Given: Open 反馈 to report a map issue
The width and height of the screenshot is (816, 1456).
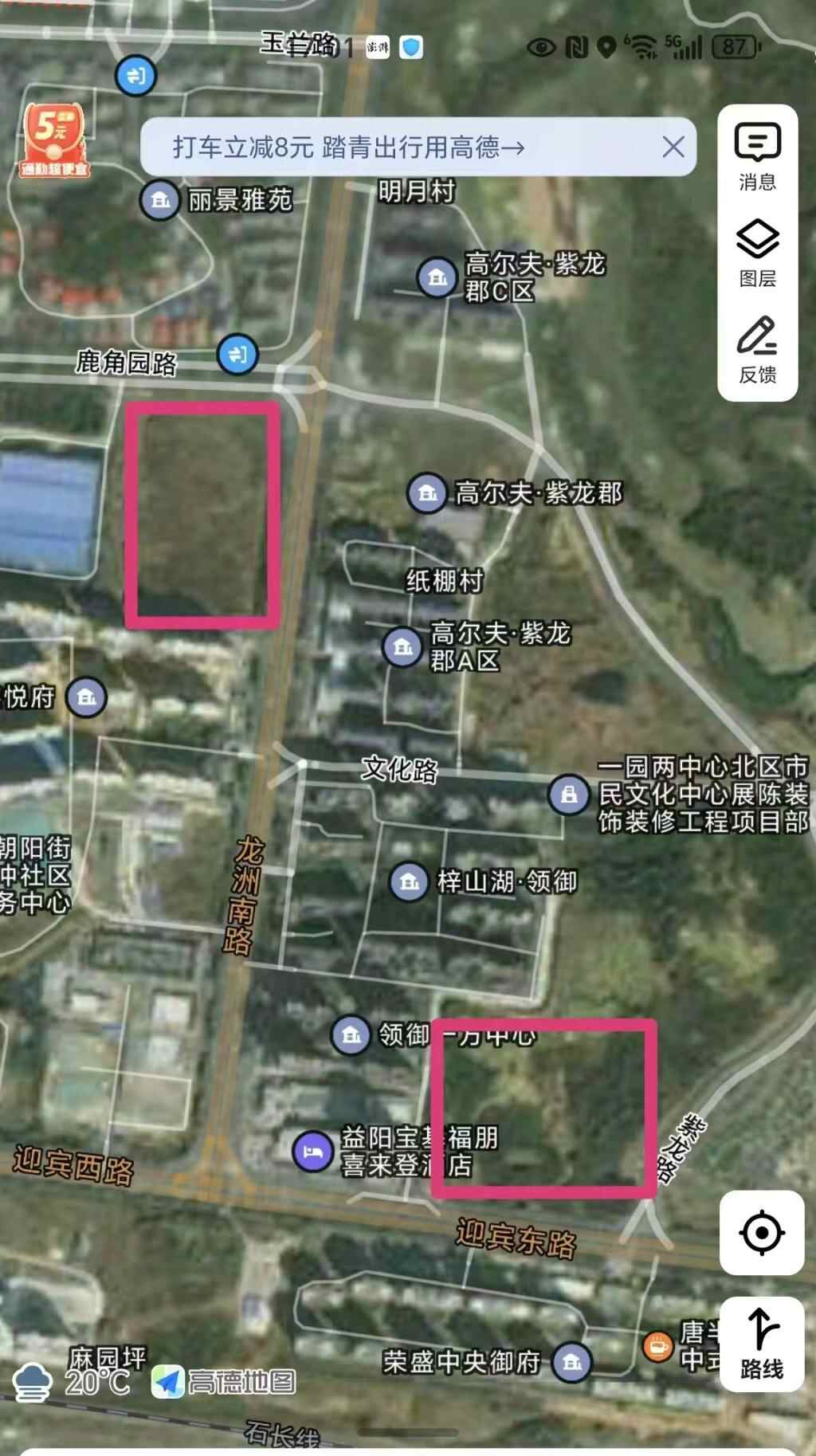Looking at the screenshot, I should pos(757,351).
